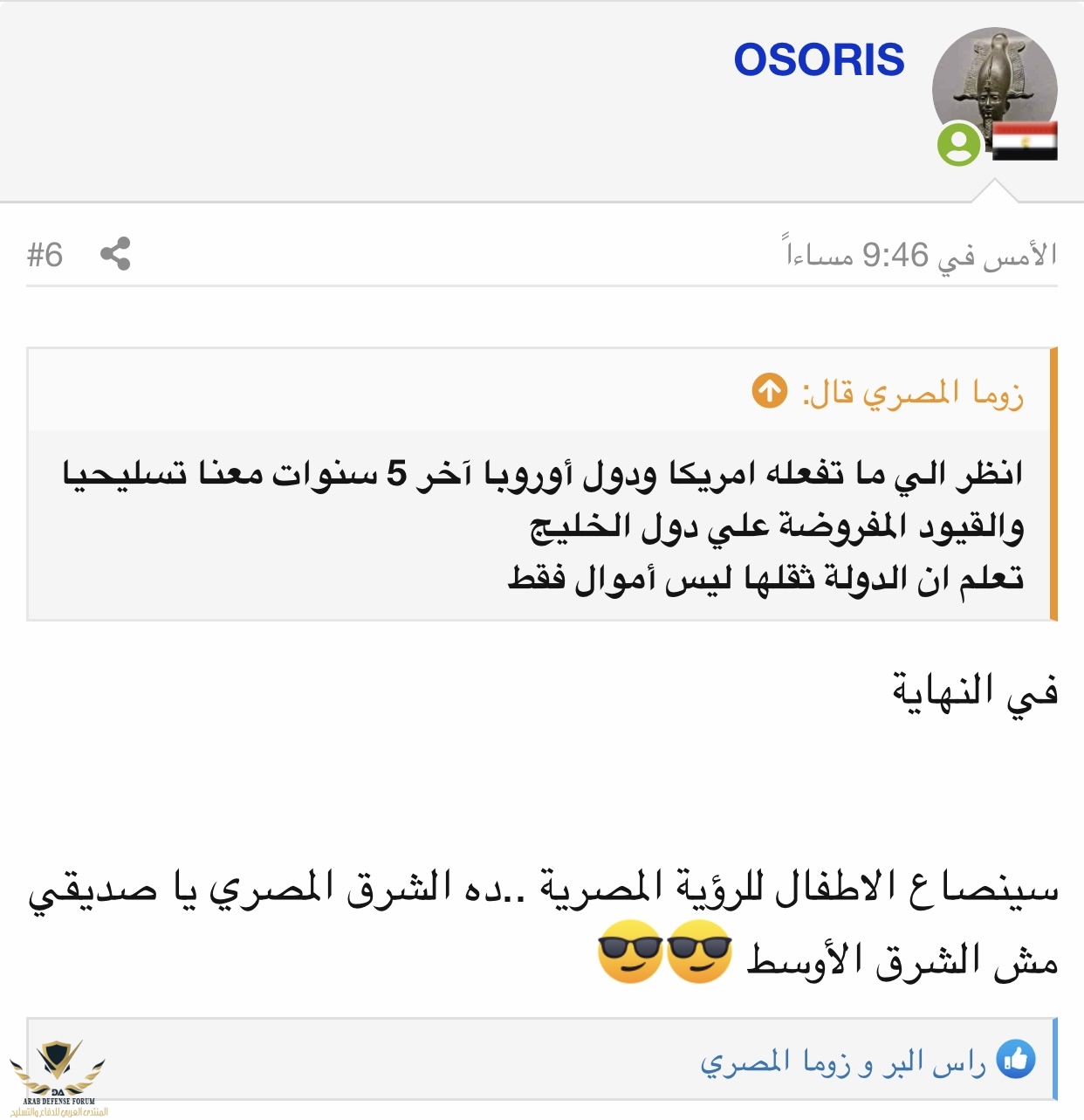View members who liked this post
1084x1120 pixels.
click(843, 1062)
